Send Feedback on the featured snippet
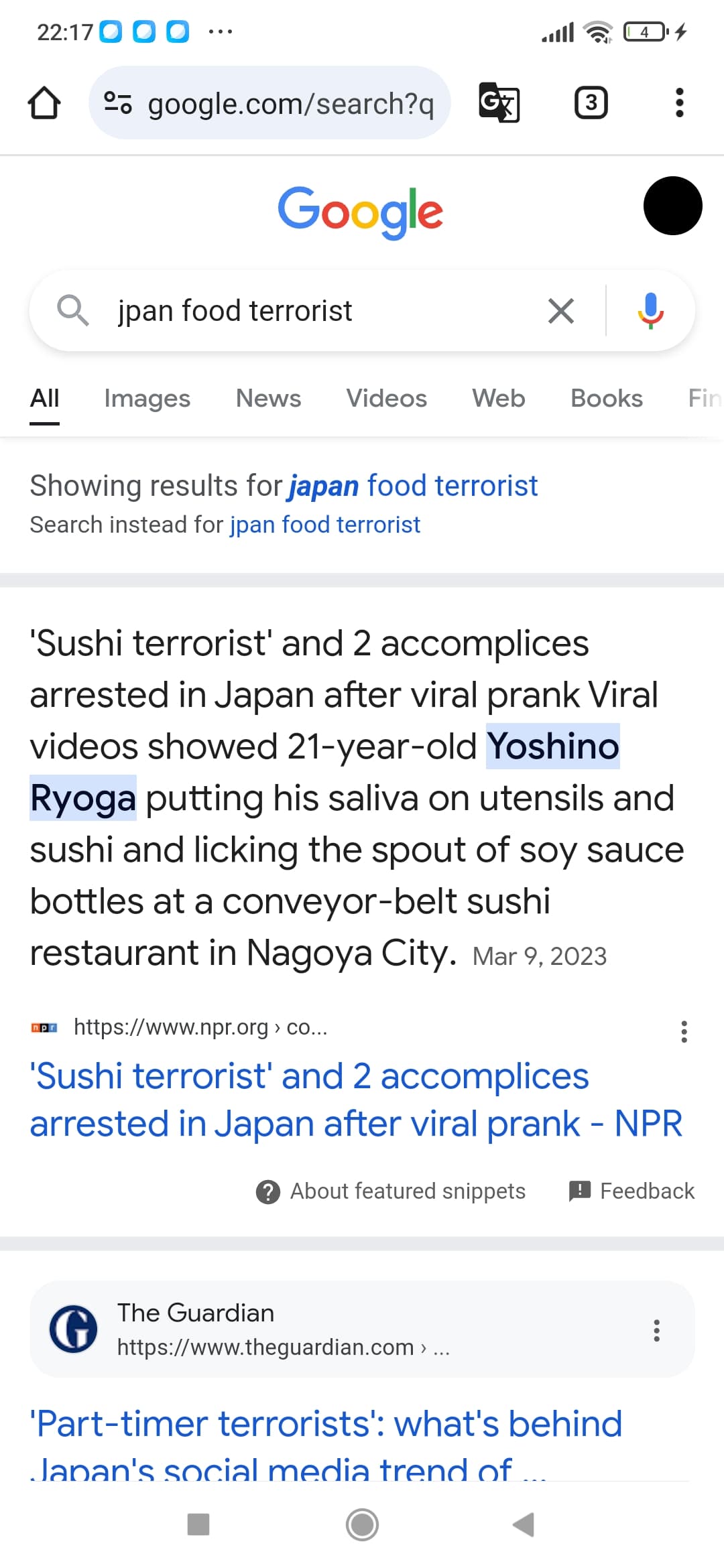724x1568 pixels. tap(631, 1191)
